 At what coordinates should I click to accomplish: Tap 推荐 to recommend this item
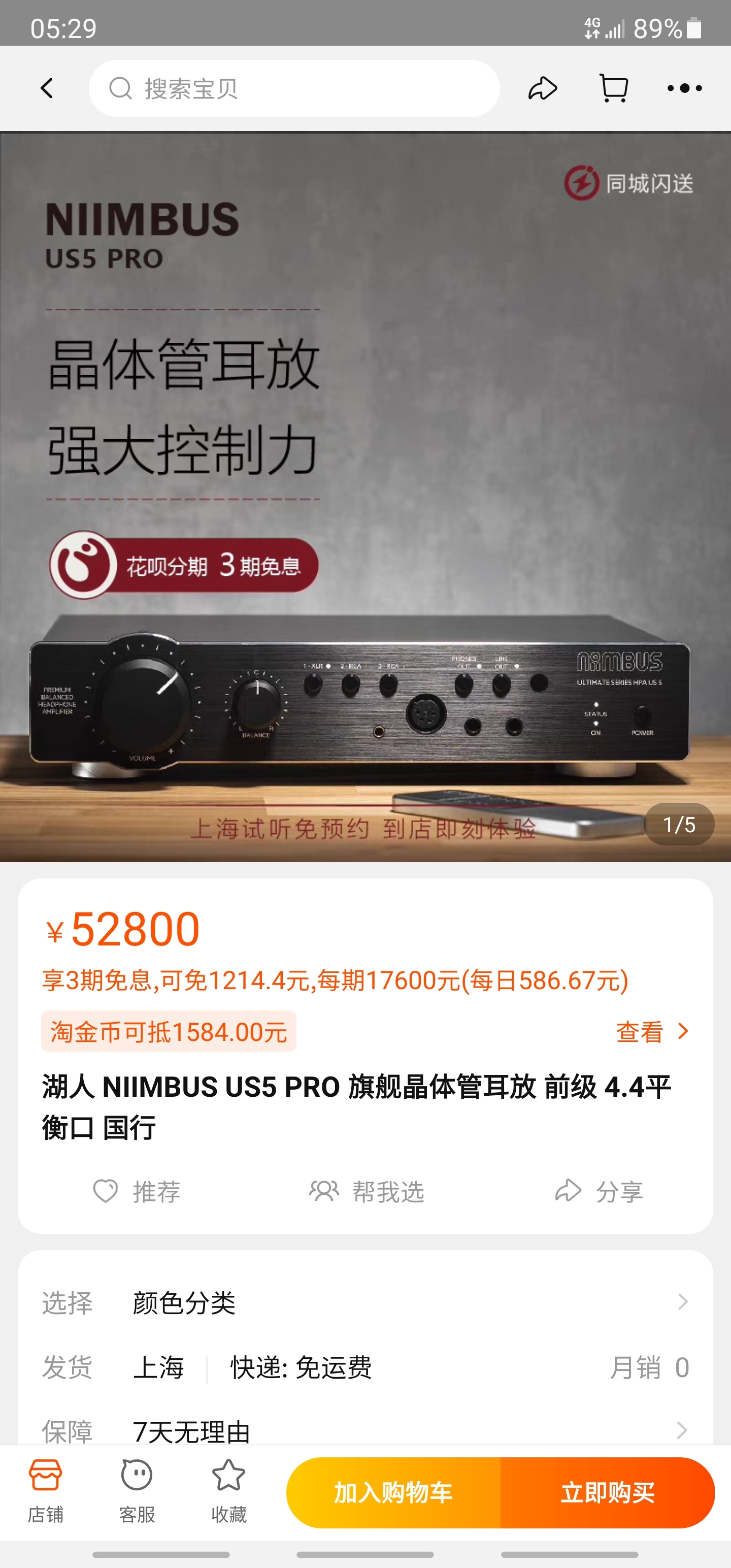(137, 1191)
